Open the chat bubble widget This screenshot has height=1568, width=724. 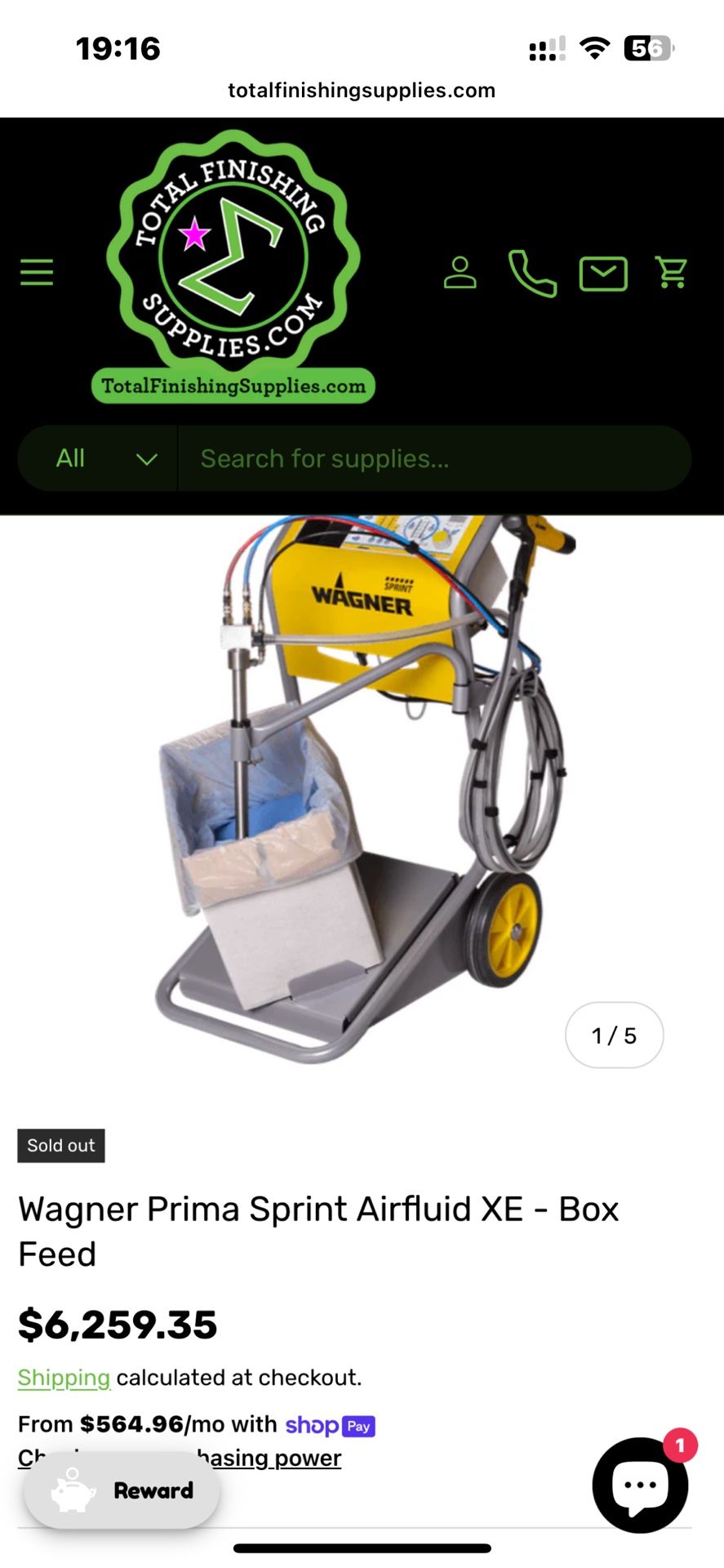pos(641,1484)
